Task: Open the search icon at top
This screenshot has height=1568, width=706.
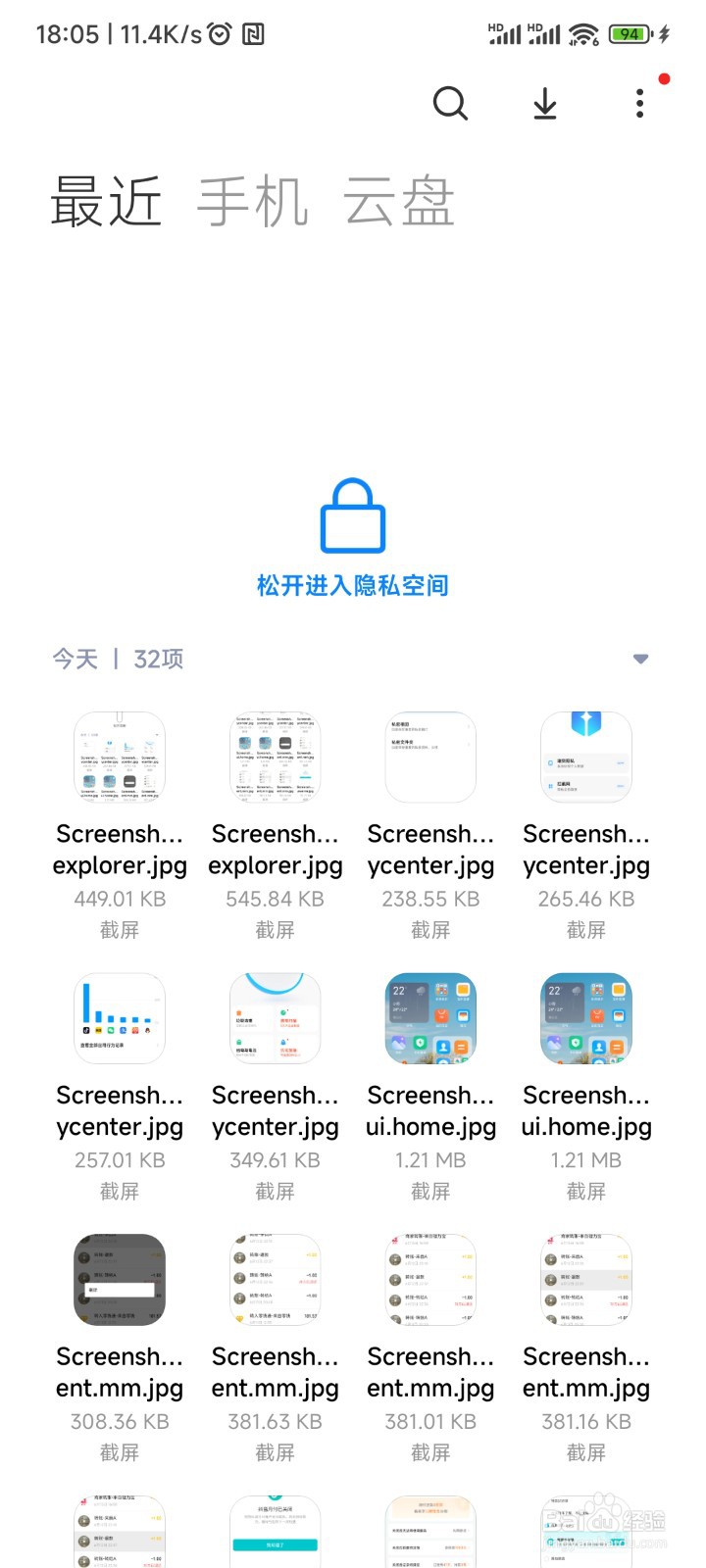Action: 450,103
